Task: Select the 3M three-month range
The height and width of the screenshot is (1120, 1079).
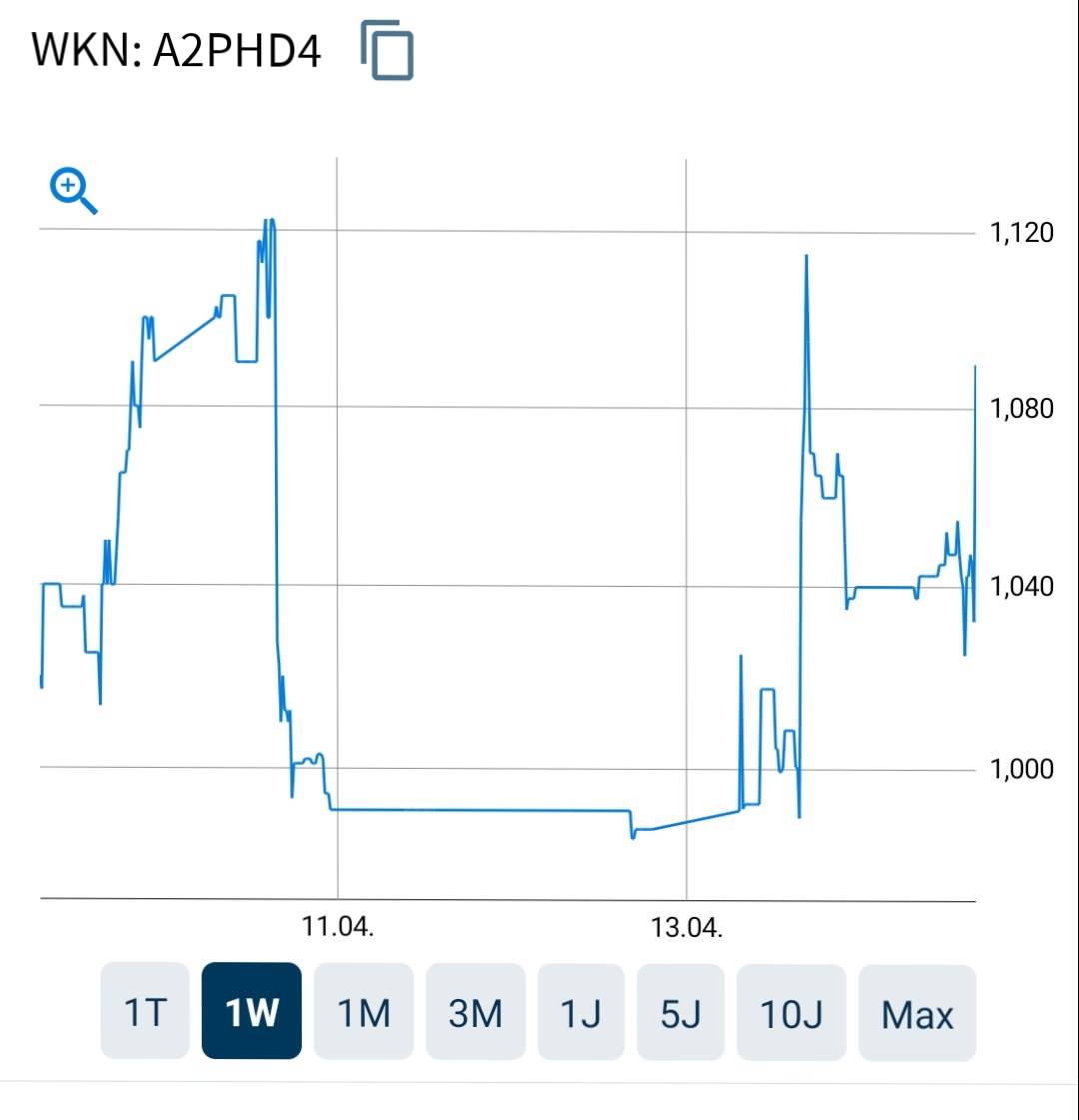Action: point(475,1011)
